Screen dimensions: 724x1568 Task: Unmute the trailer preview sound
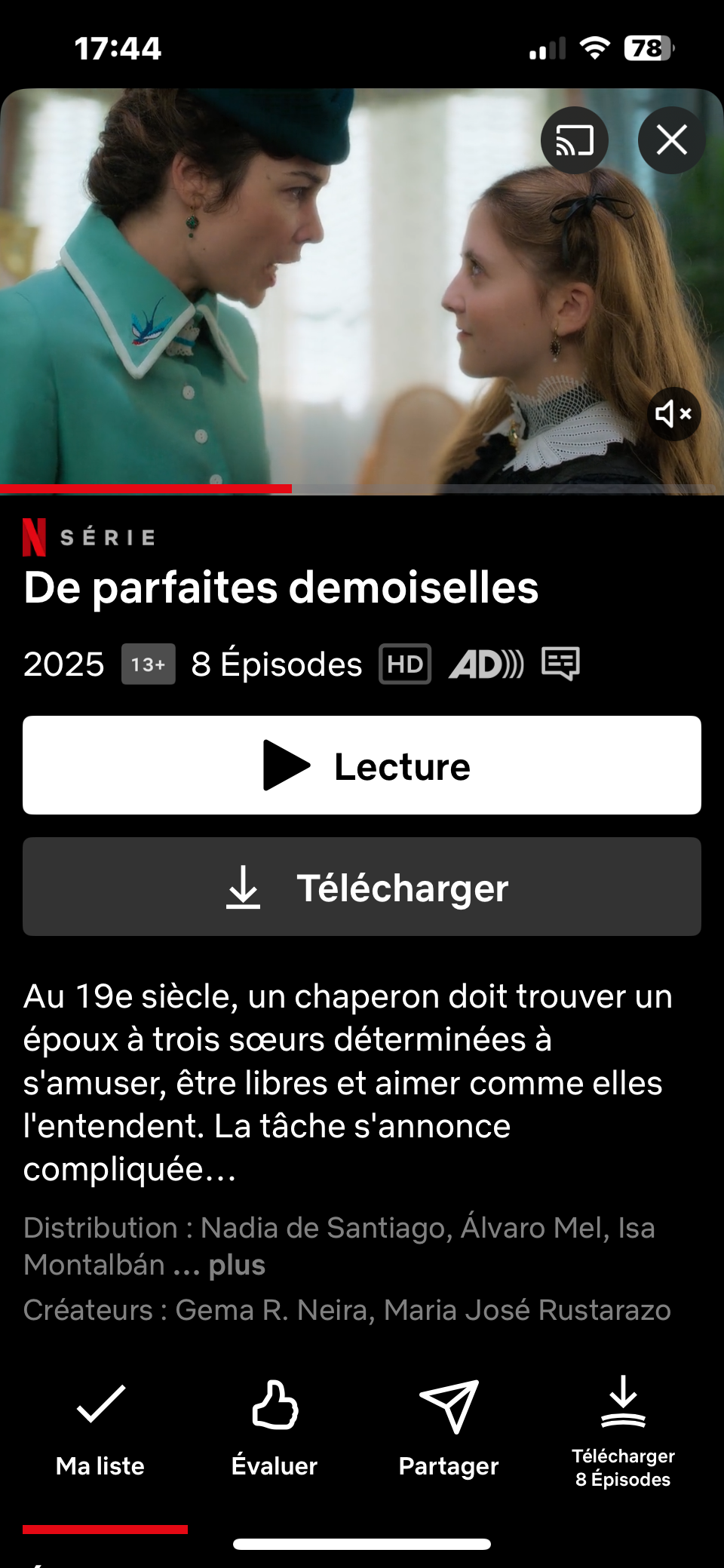pos(673,414)
